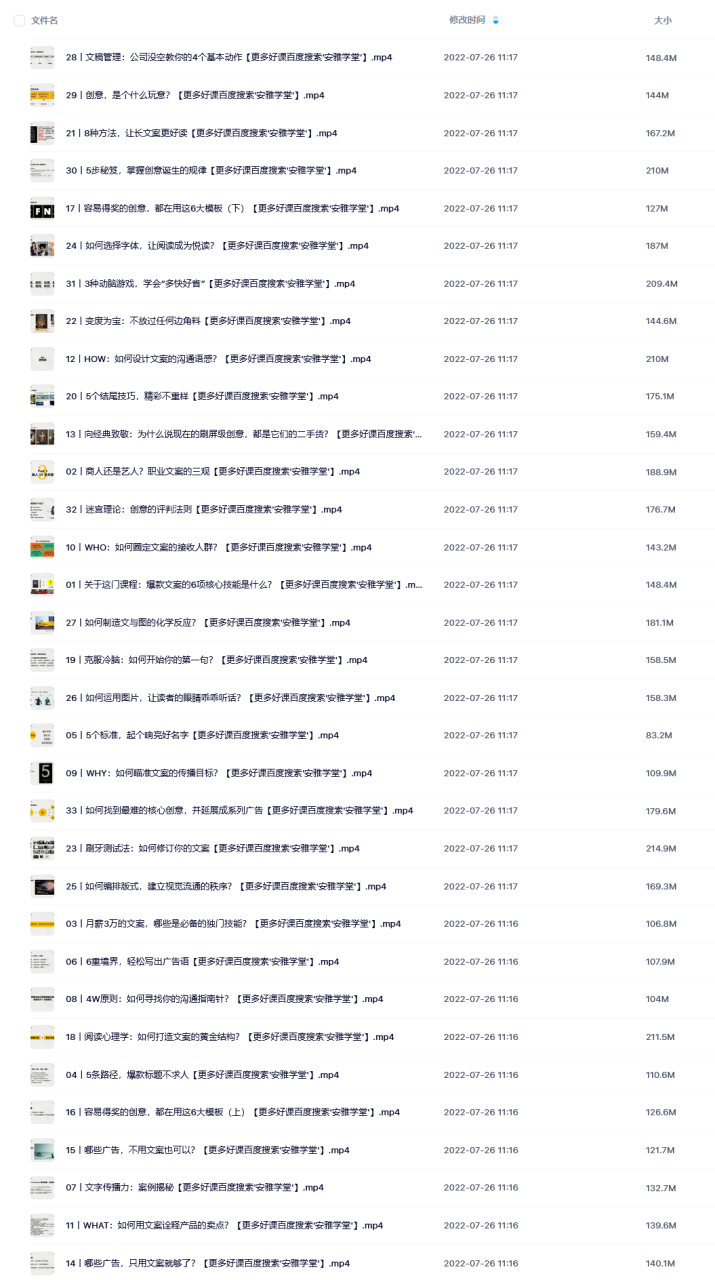Viewport: 715px width, 1280px height.
Task: Open 17 容易得奖的创意(下) file
Action: (x=233, y=209)
